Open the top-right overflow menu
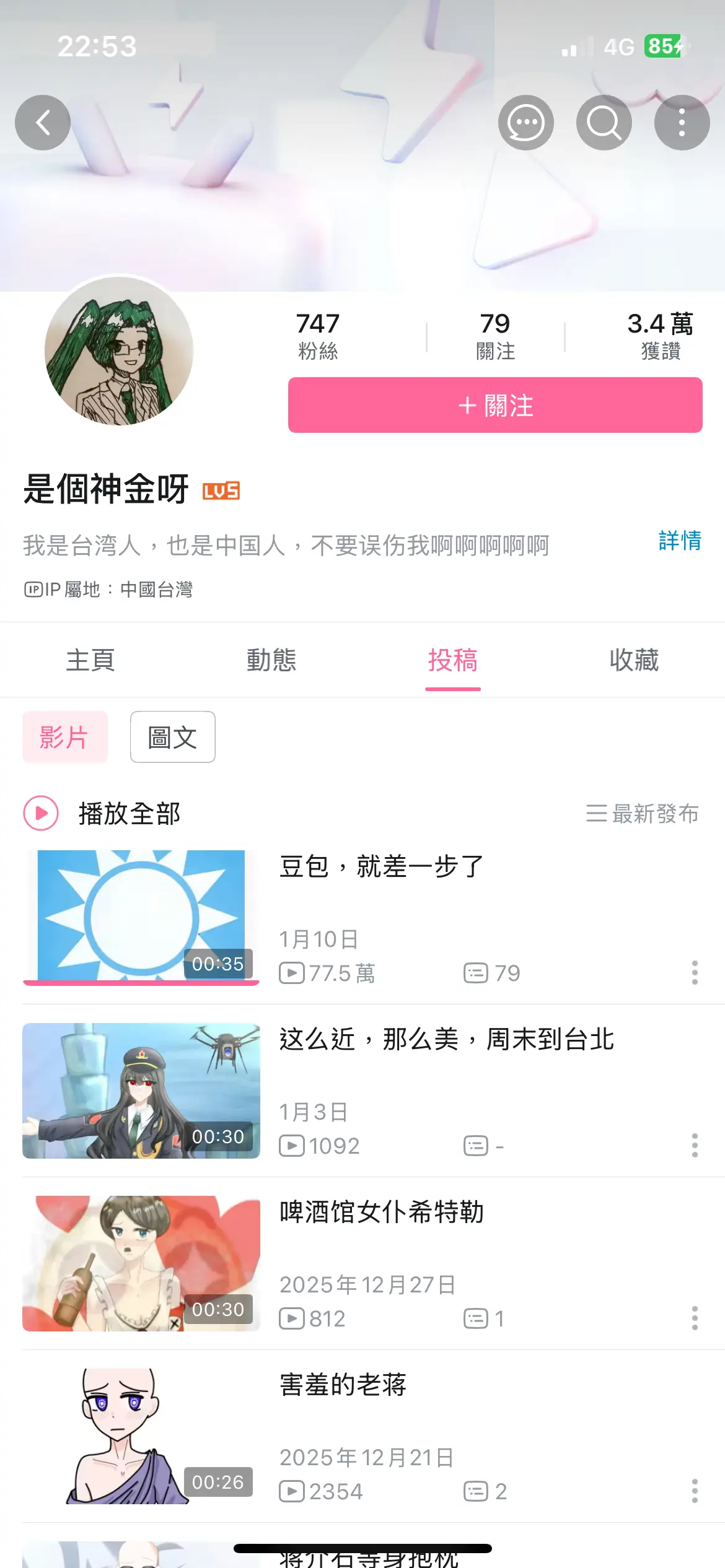 (682, 123)
